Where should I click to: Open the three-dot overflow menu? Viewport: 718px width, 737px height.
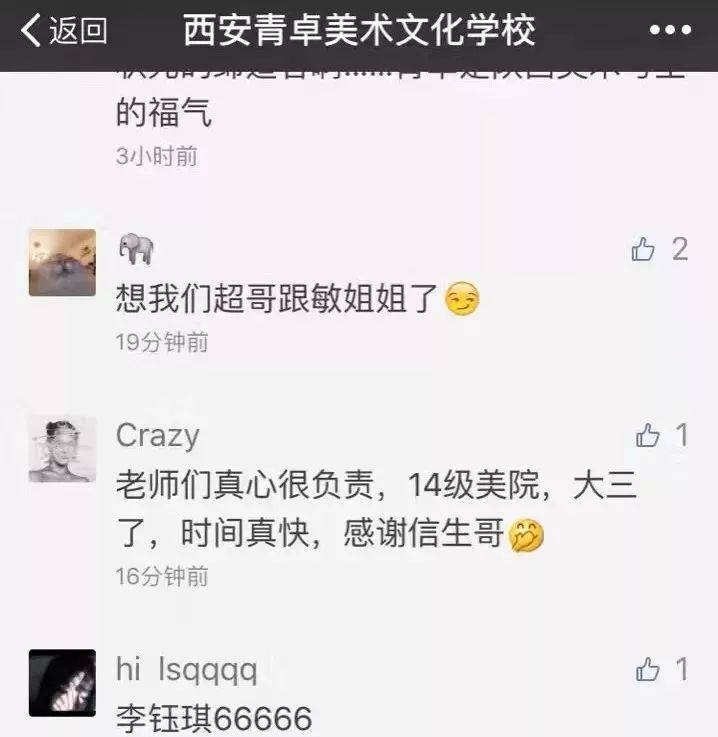(x=670, y=31)
